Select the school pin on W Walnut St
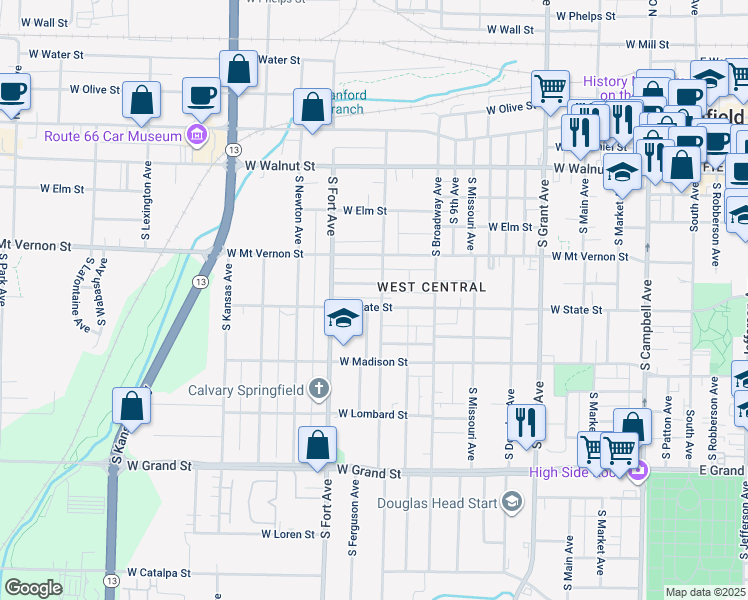This screenshot has width=748, height=600. (x=622, y=171)
